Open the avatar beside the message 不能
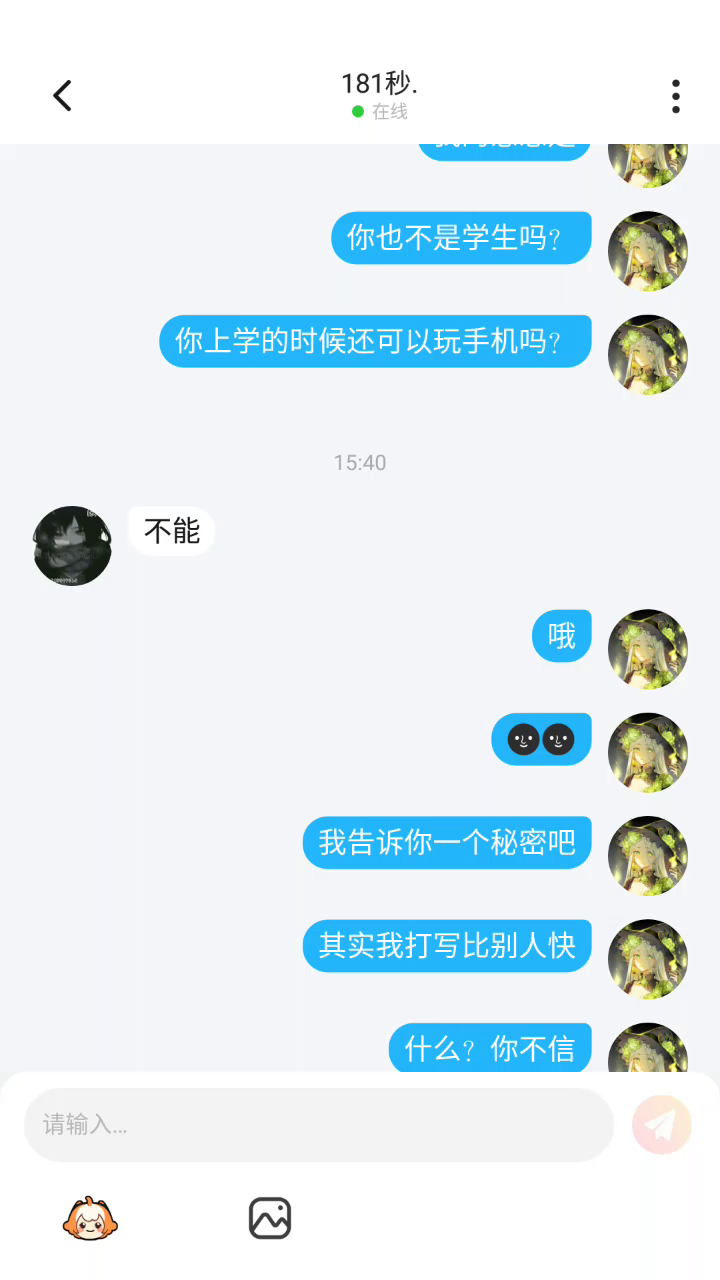Viewport: 720px width, 1280px height. click(72, 546)
